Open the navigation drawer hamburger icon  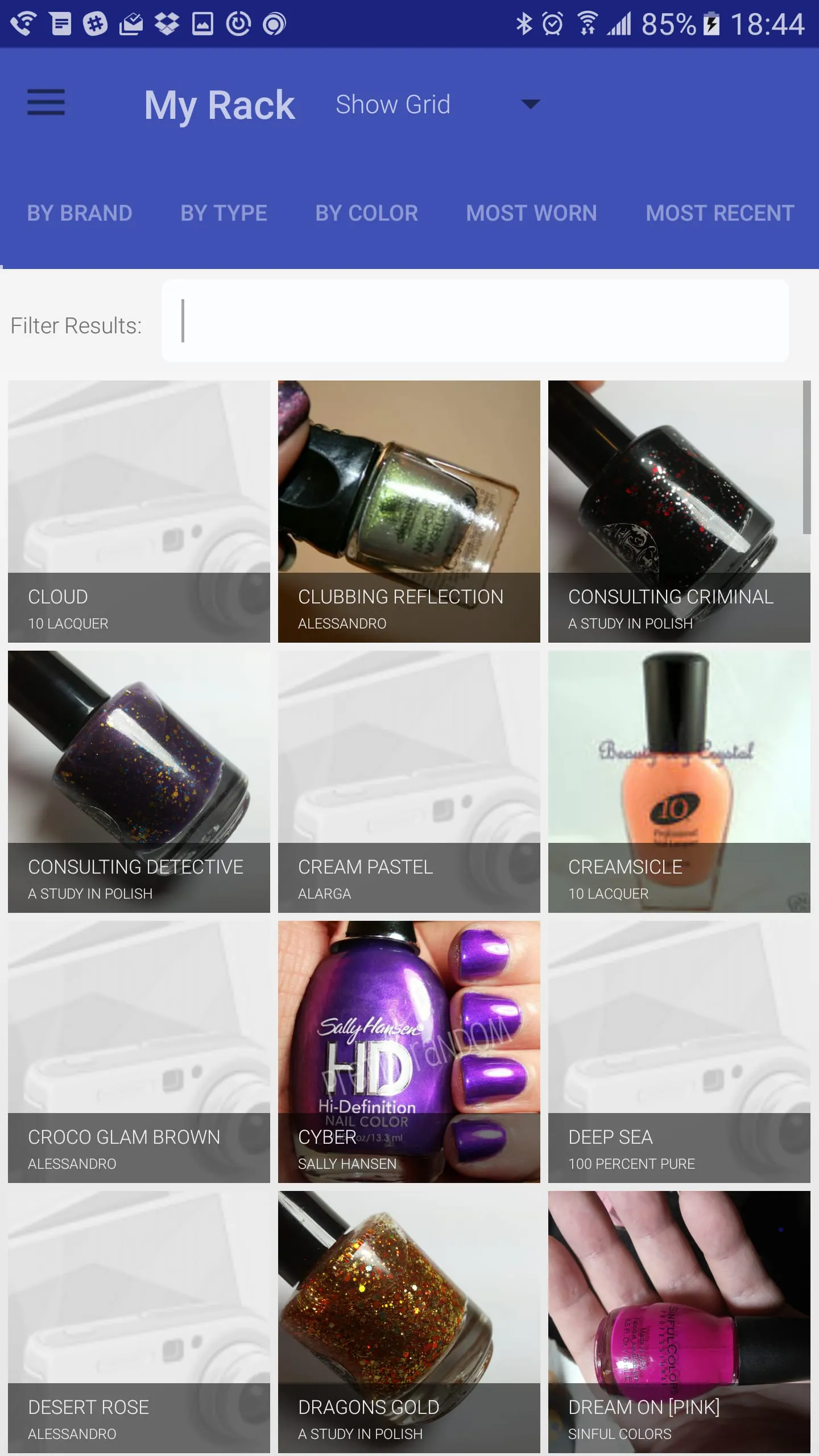click(x=46, y=104)
